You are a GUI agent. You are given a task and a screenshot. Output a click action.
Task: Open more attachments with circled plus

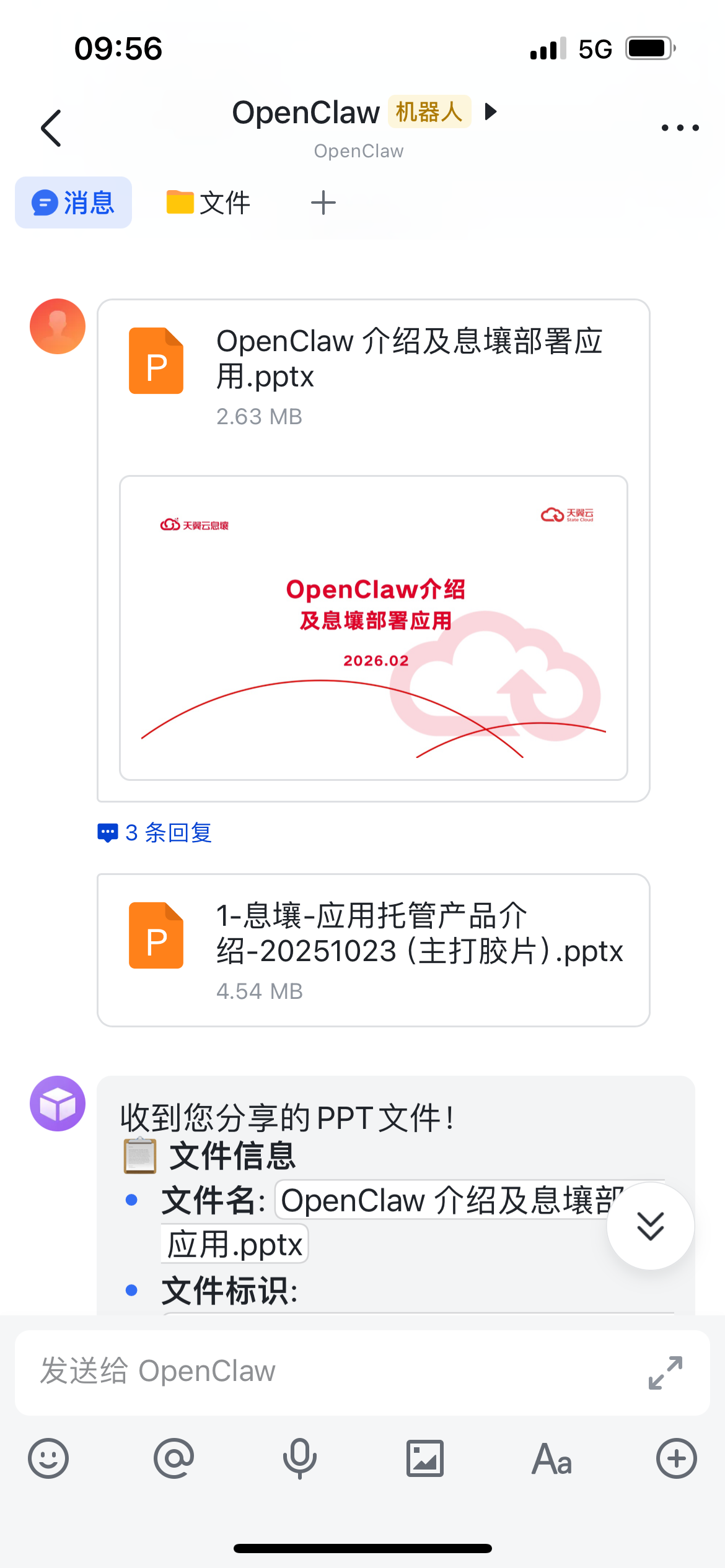[x=676, y=1459]
